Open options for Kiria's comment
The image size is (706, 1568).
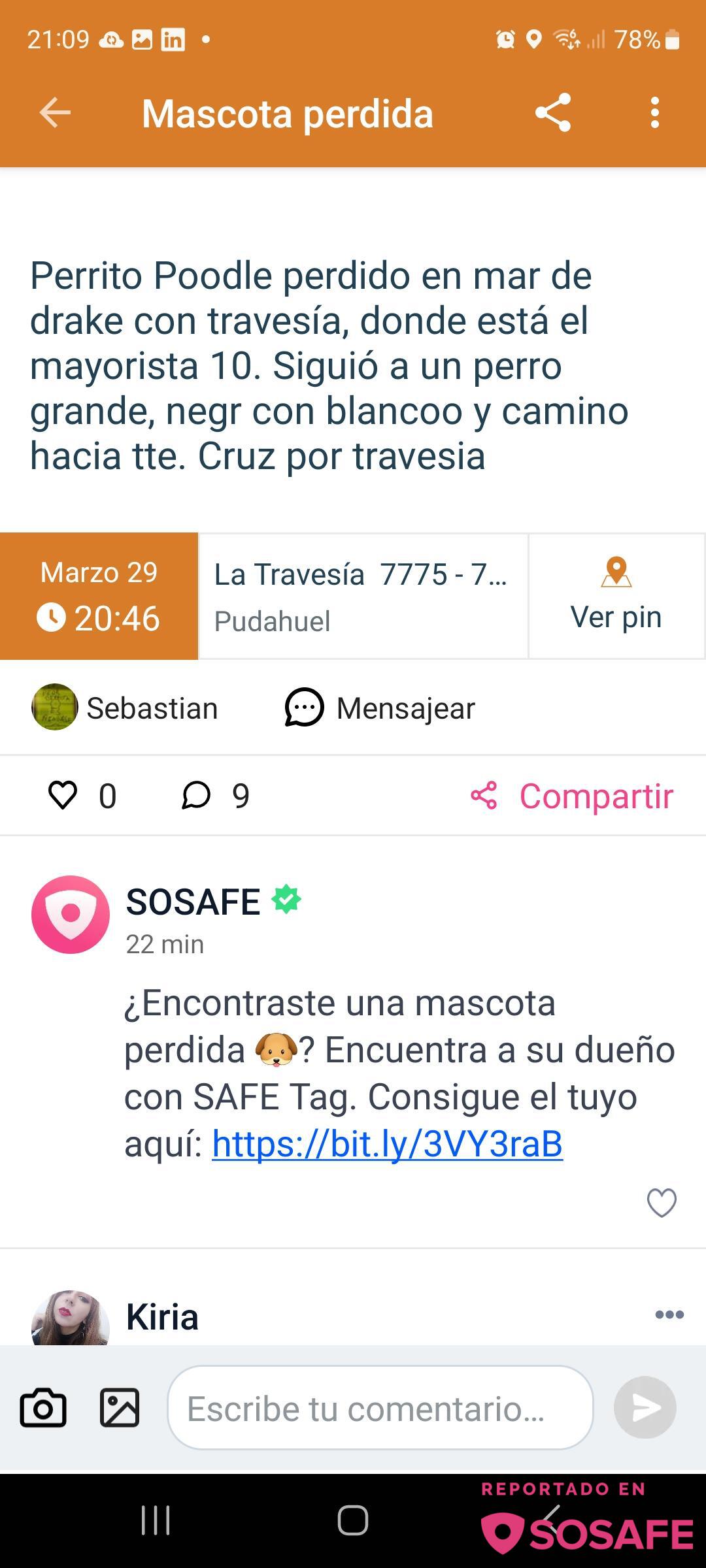point(669,1315)
